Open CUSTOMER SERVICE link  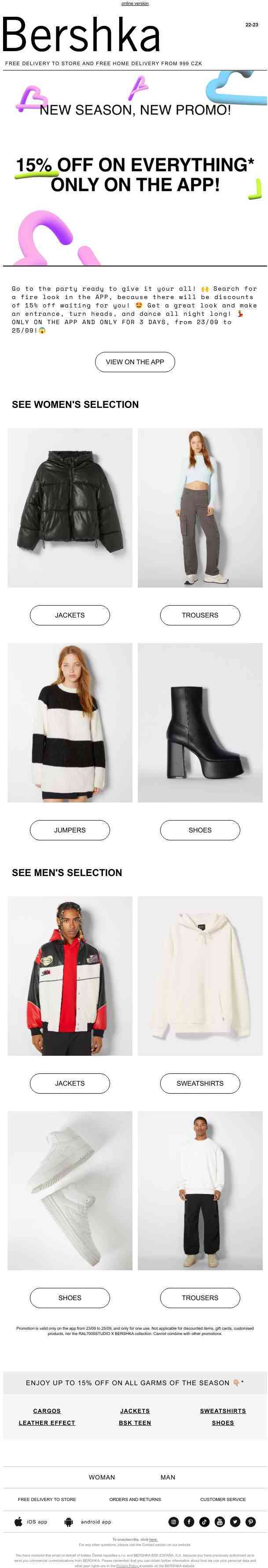pos(222,1499)
